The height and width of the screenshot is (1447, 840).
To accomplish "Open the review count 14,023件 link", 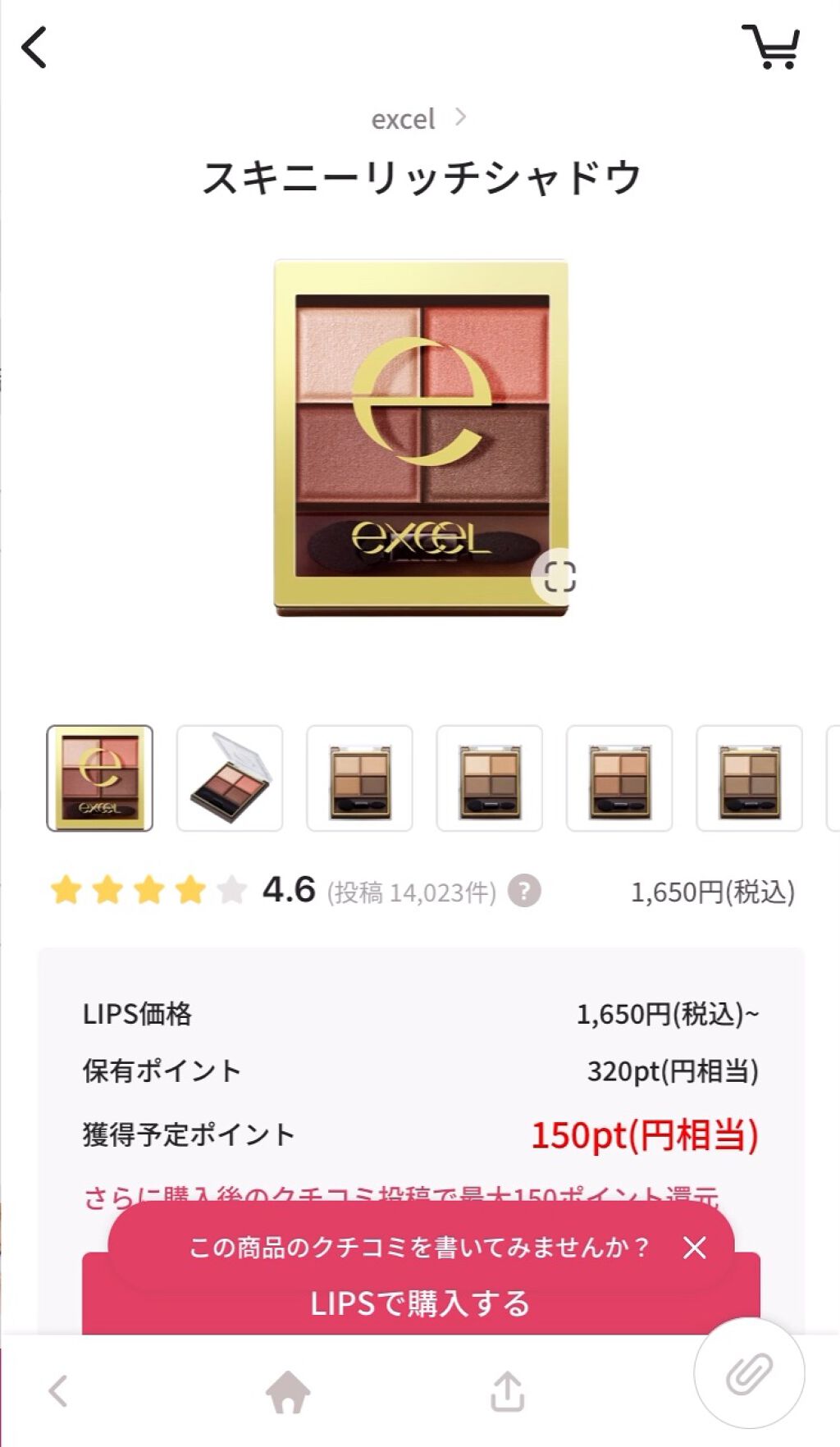I will [x=412, y=890].
